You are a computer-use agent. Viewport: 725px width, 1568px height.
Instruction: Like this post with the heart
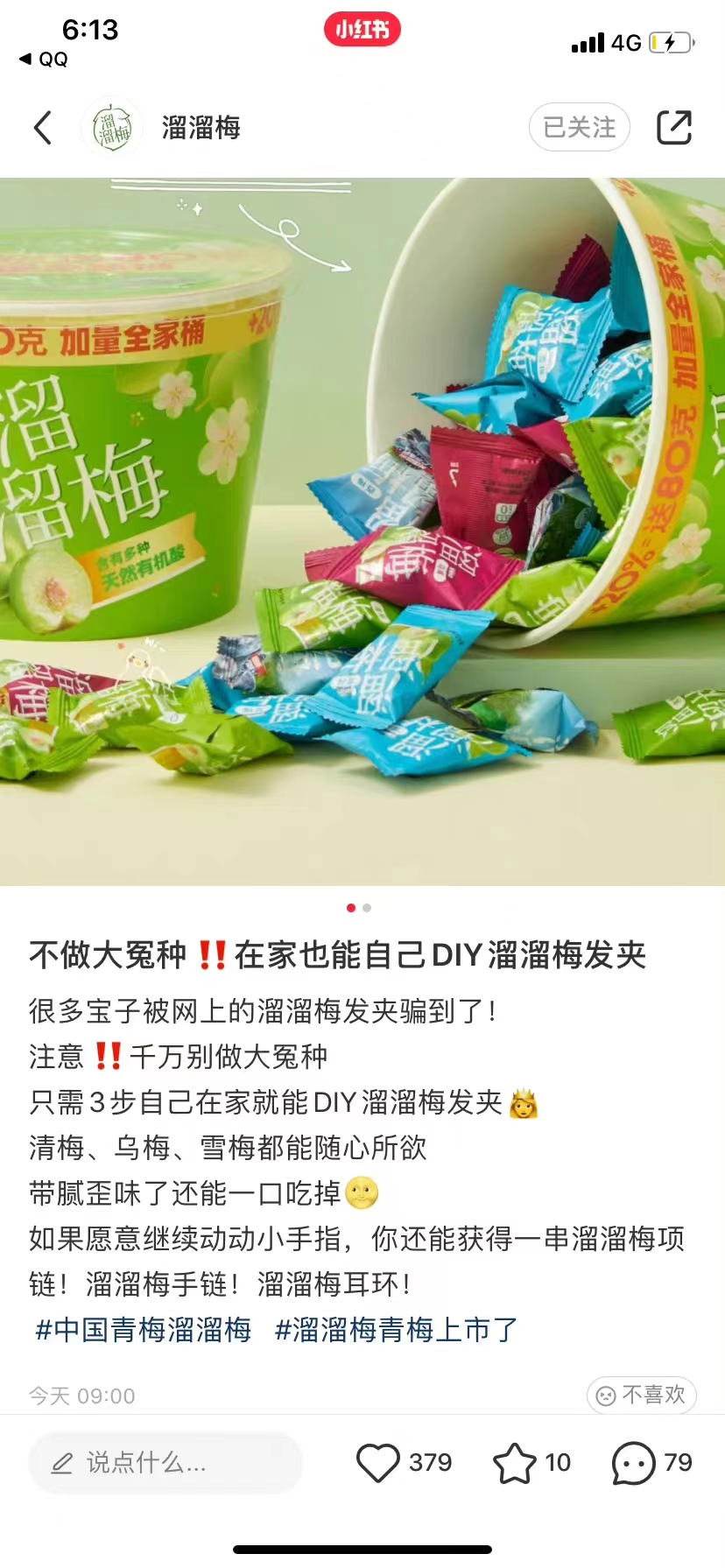coord(378,1462)
